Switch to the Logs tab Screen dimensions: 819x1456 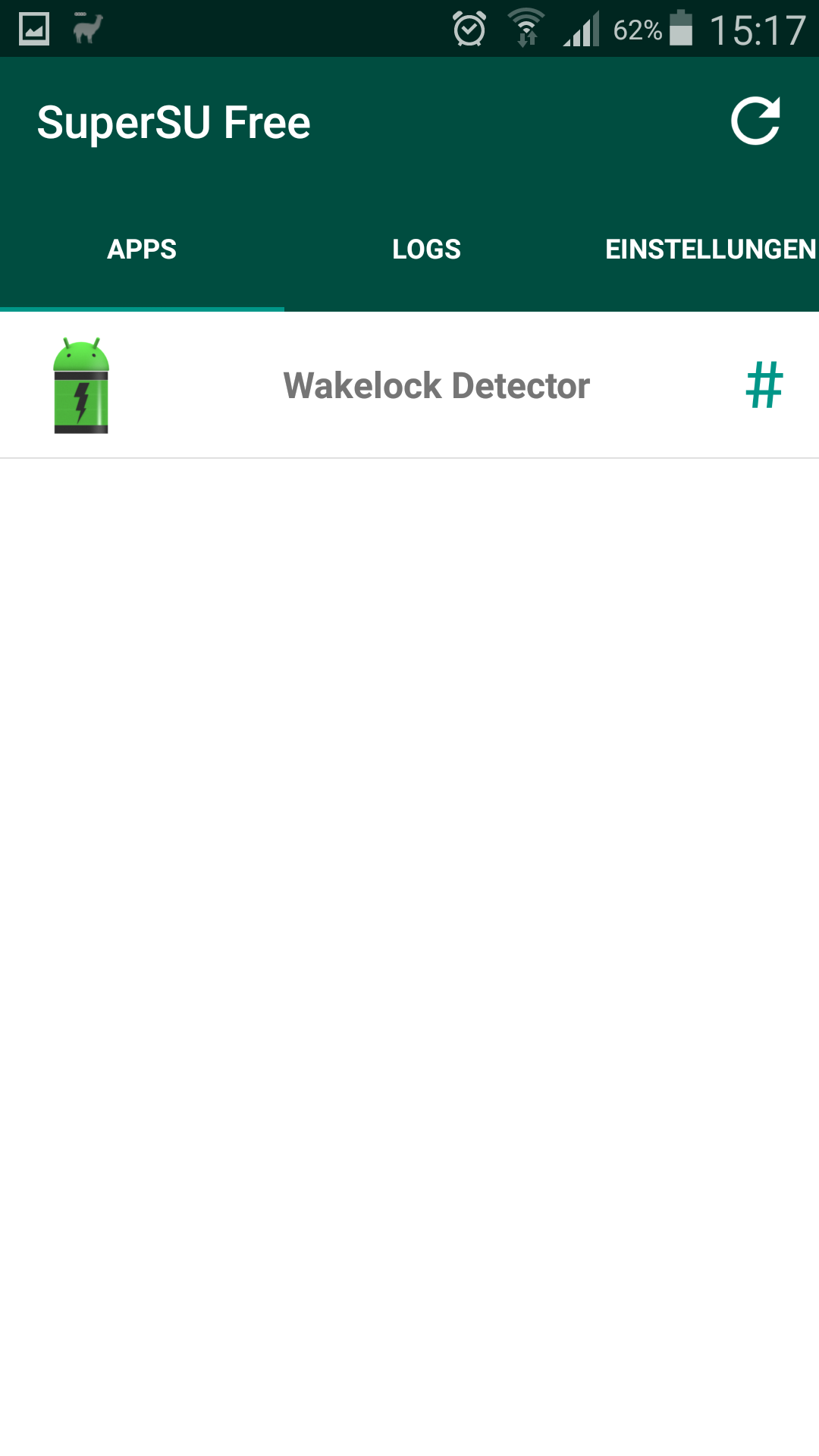[x=426, y=249]
